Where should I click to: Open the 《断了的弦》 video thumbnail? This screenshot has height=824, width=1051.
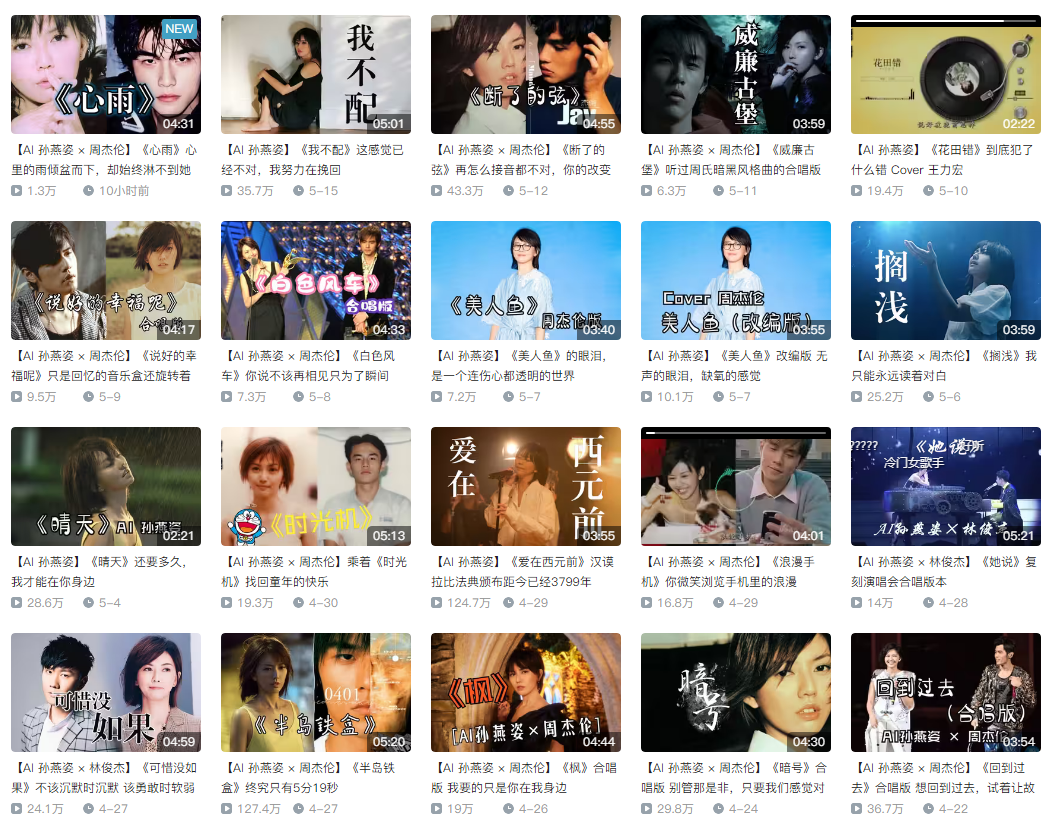click(x=525, y=74)
